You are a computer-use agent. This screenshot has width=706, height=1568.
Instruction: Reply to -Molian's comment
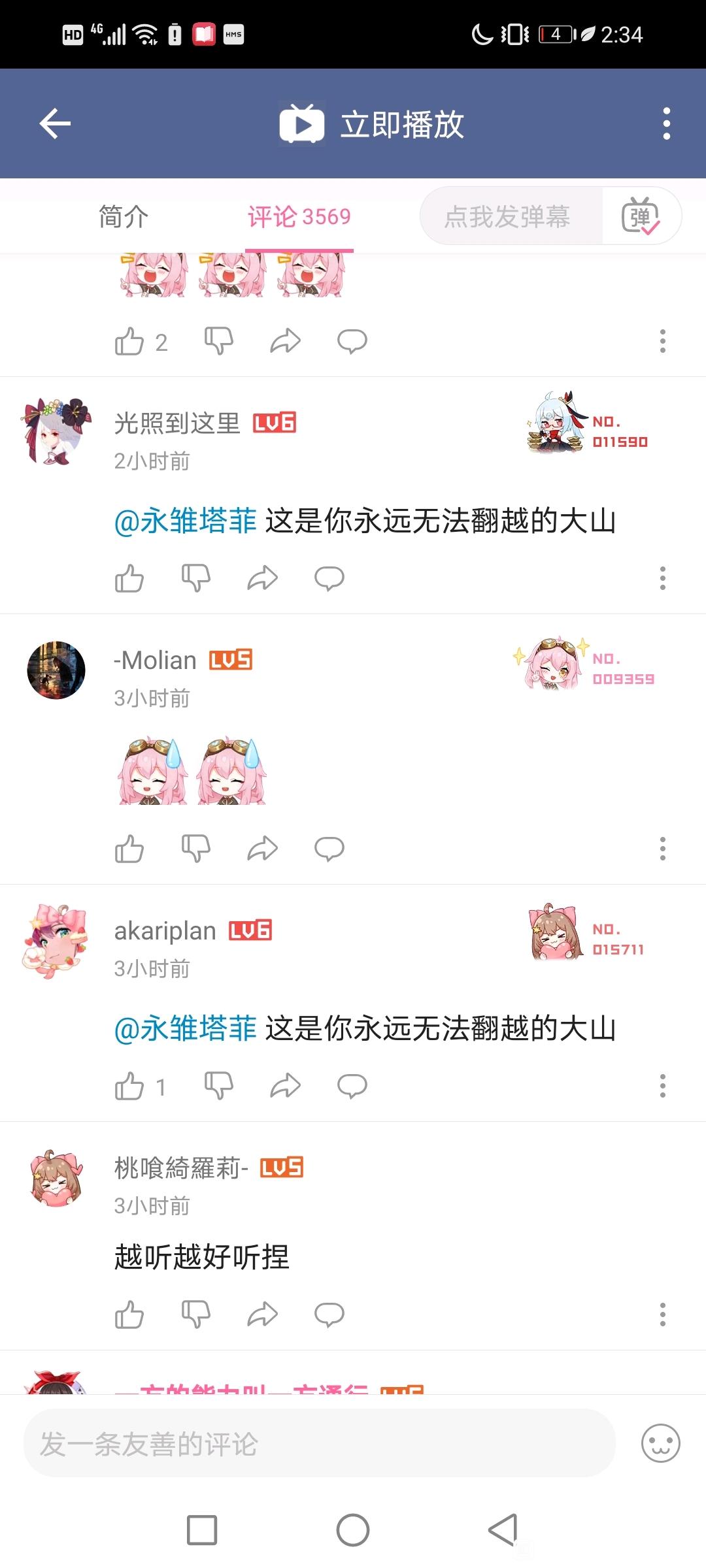click(x=329, y=849)
